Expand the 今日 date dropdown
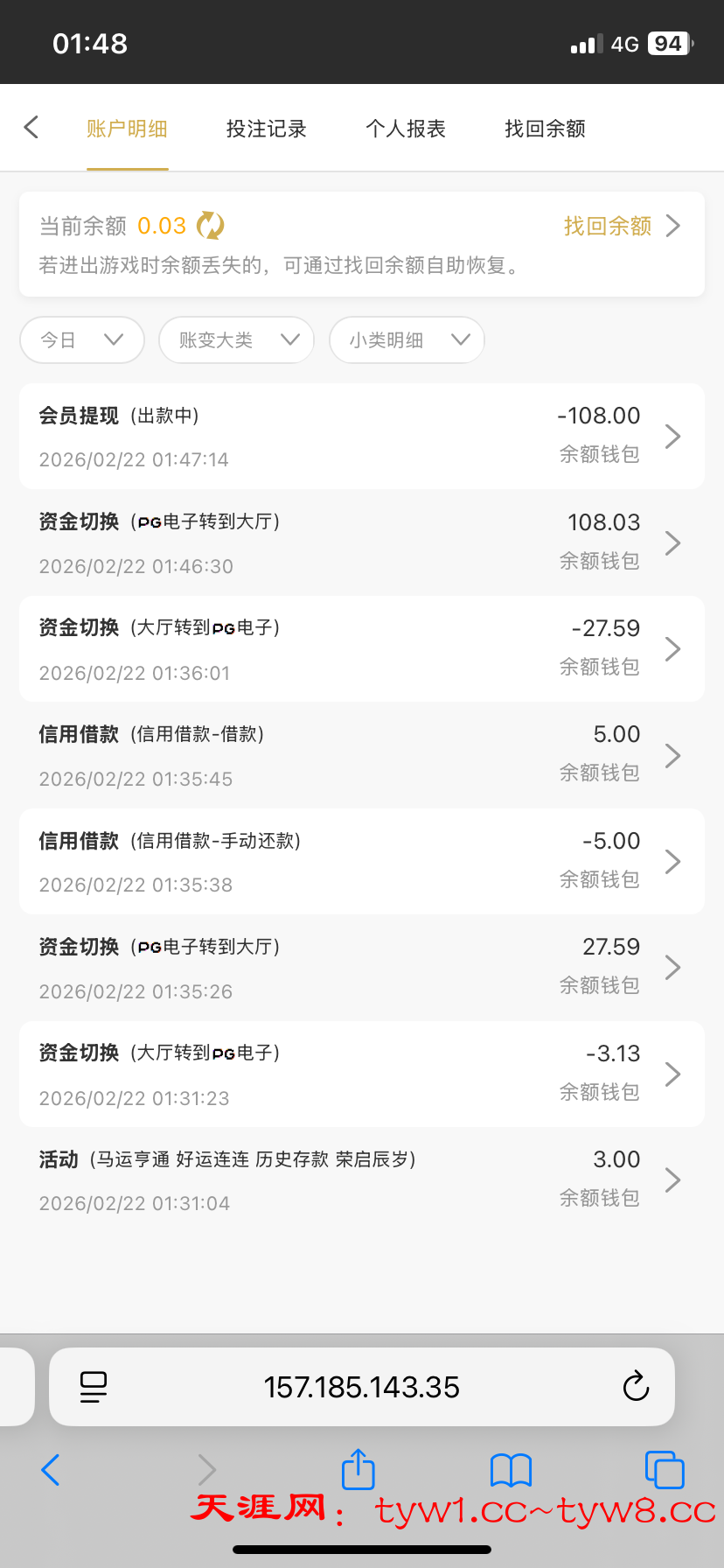 (x=82, y=339)
